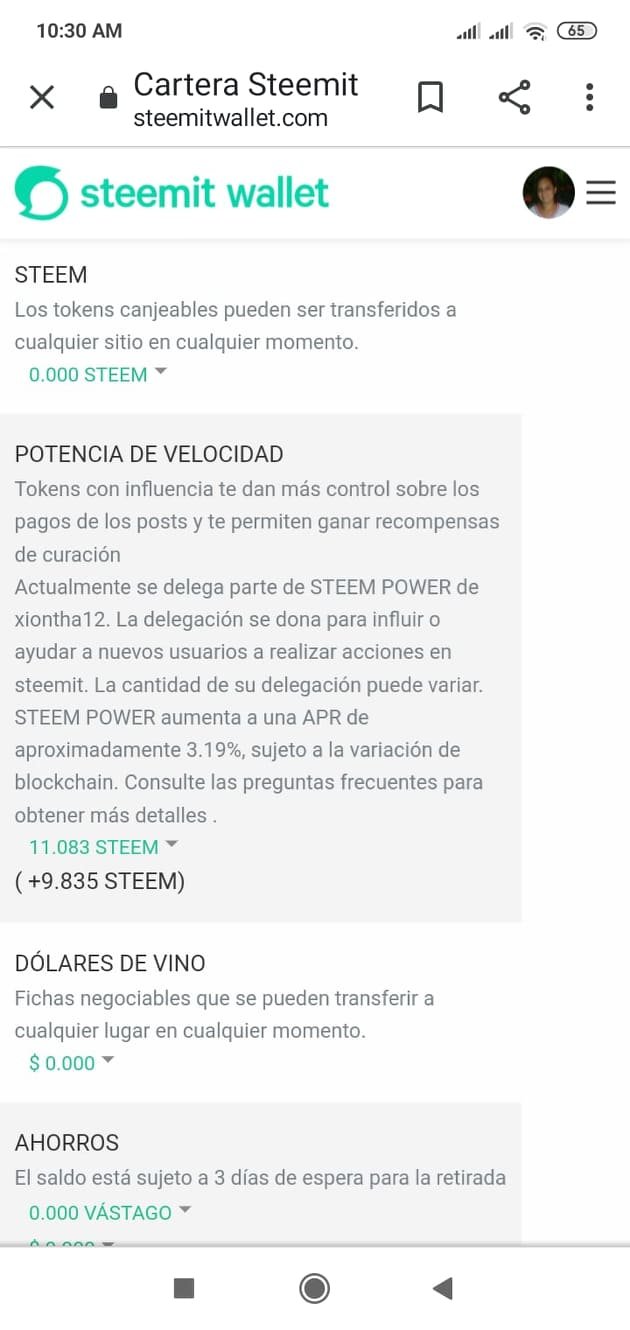Screen dimensions: 630x1330
Task: Bookmark this page
Action: point(430,97)
